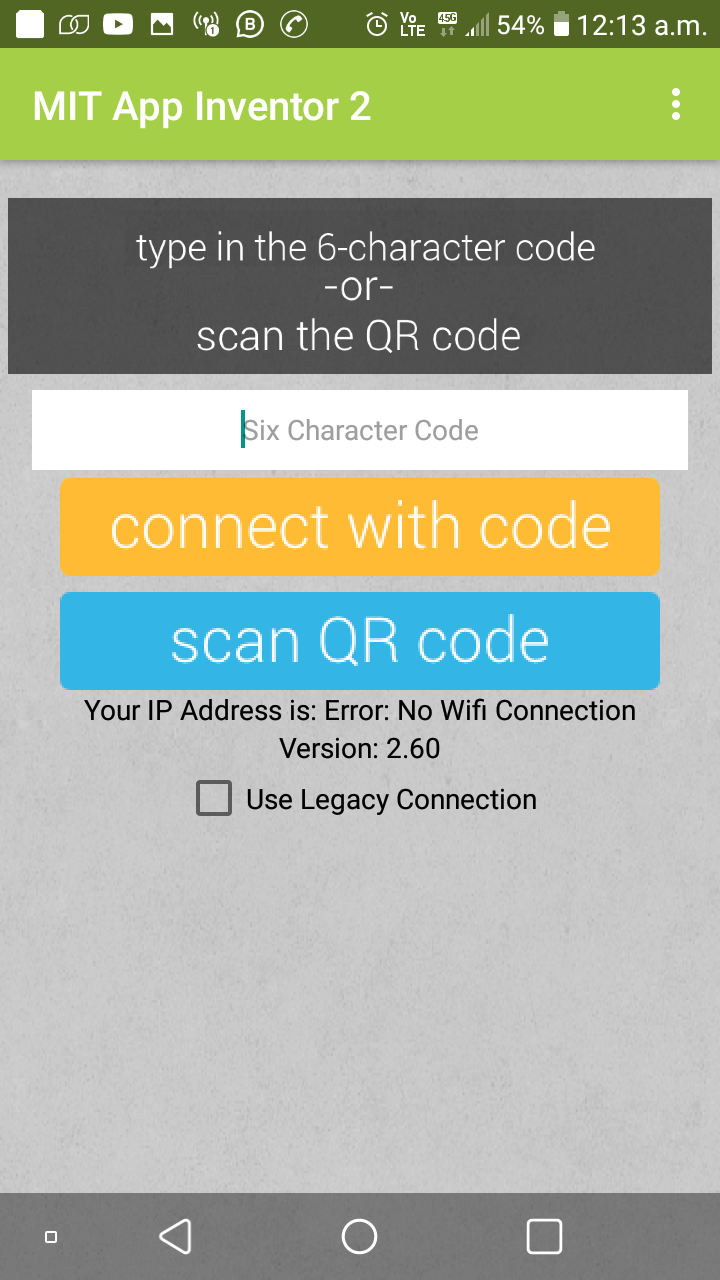Start scanning with scan QR code
The width and height of the screenshot is (720, 1280).
(360, 641)
